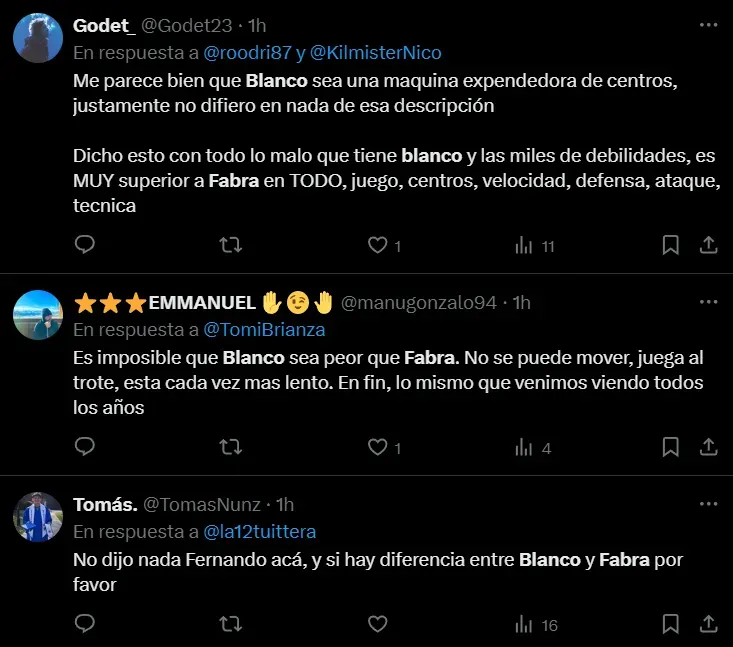The image size is (733, 647).
Task: Bookmark Godet_'s tweet
Action: (671, 245)
